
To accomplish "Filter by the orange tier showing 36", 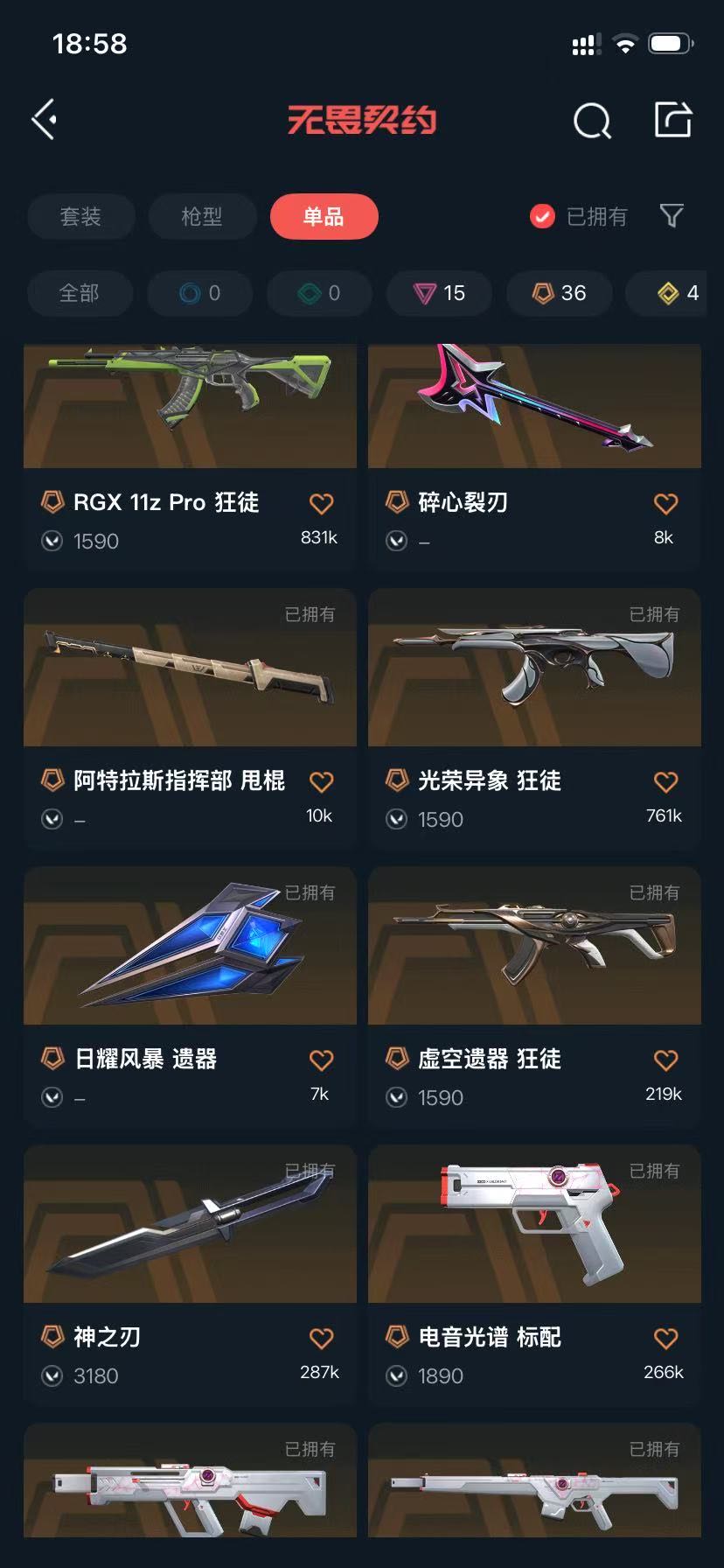I will (x=560, y=293).
